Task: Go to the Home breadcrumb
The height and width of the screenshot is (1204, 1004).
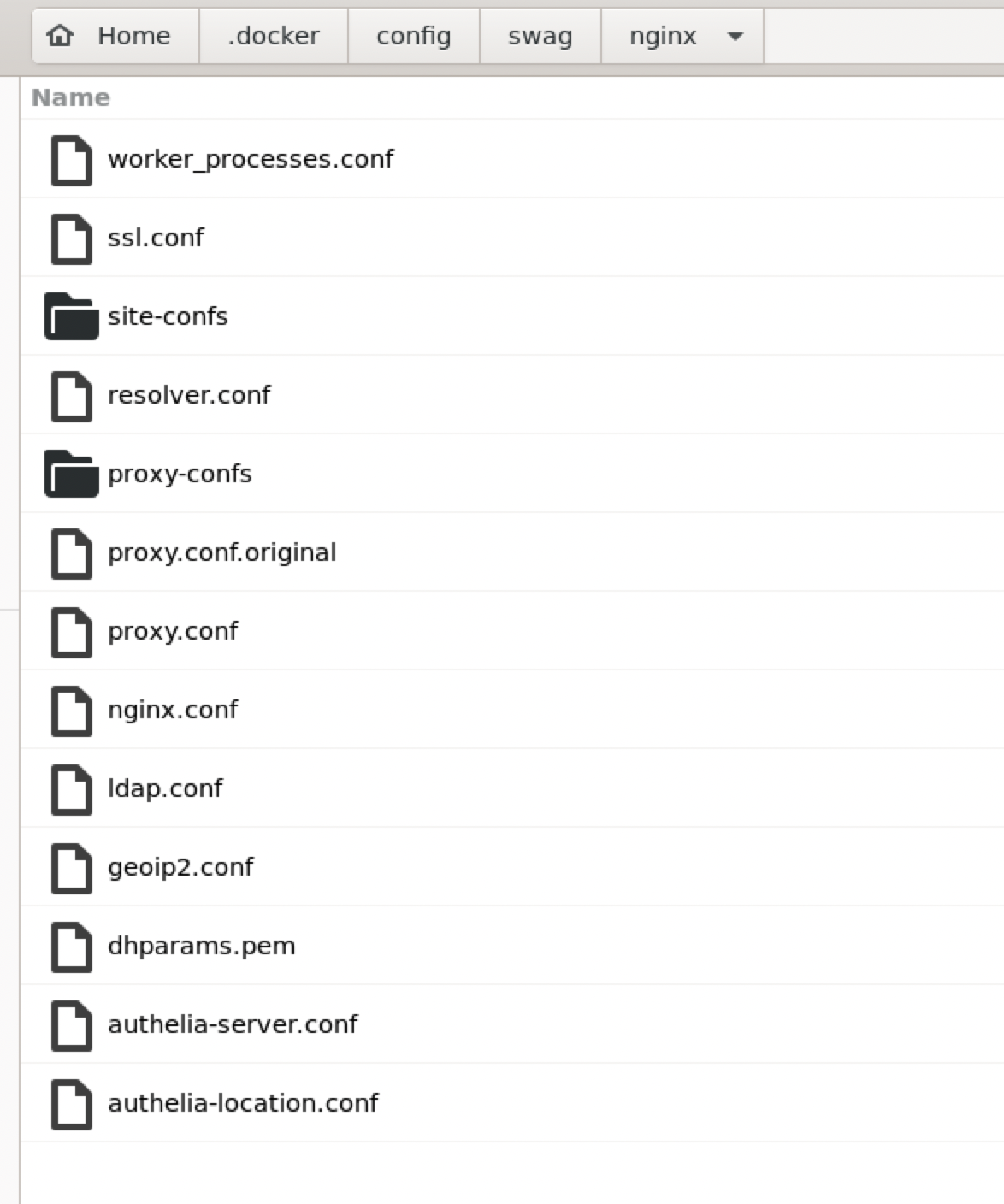Action: tap(115, 36)
